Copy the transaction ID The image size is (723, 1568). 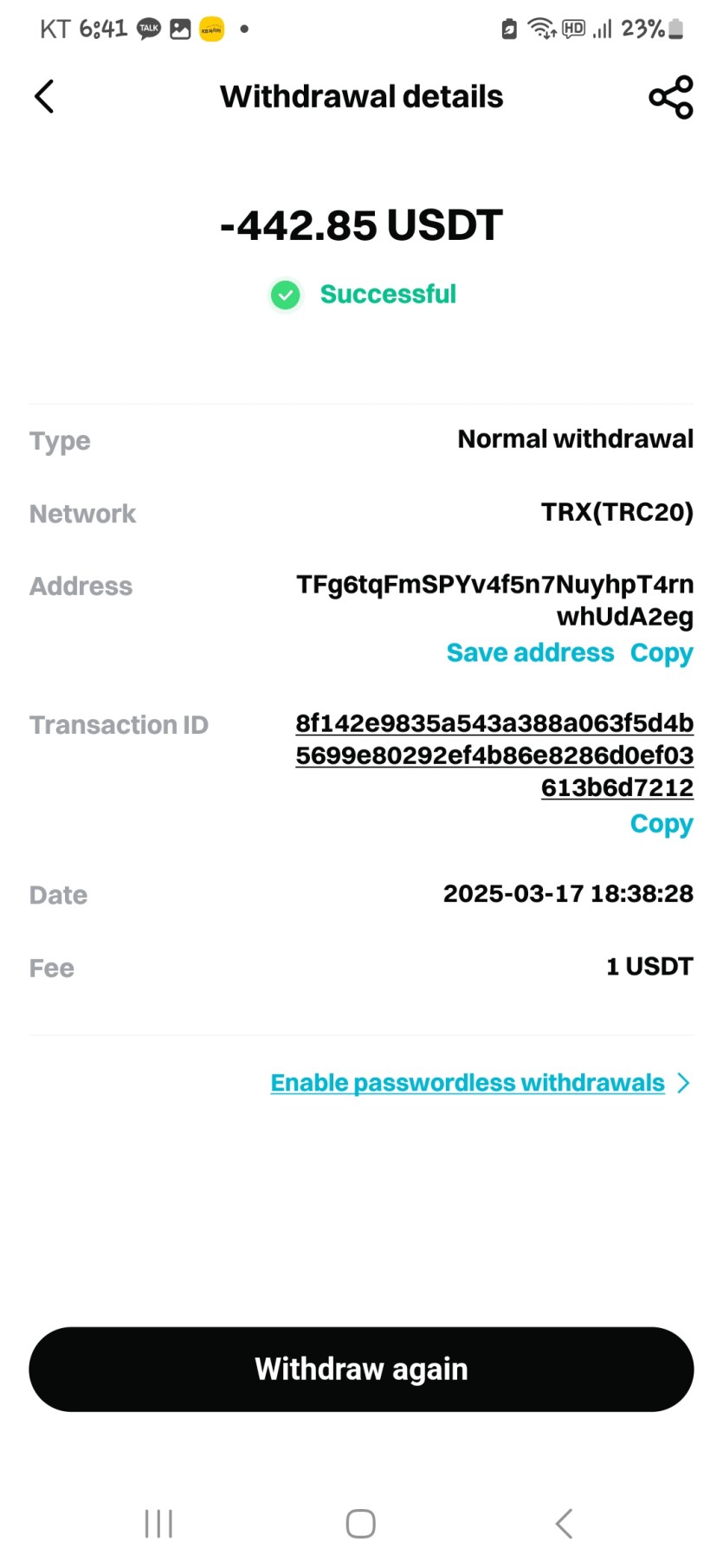click(x=662, y=823)
